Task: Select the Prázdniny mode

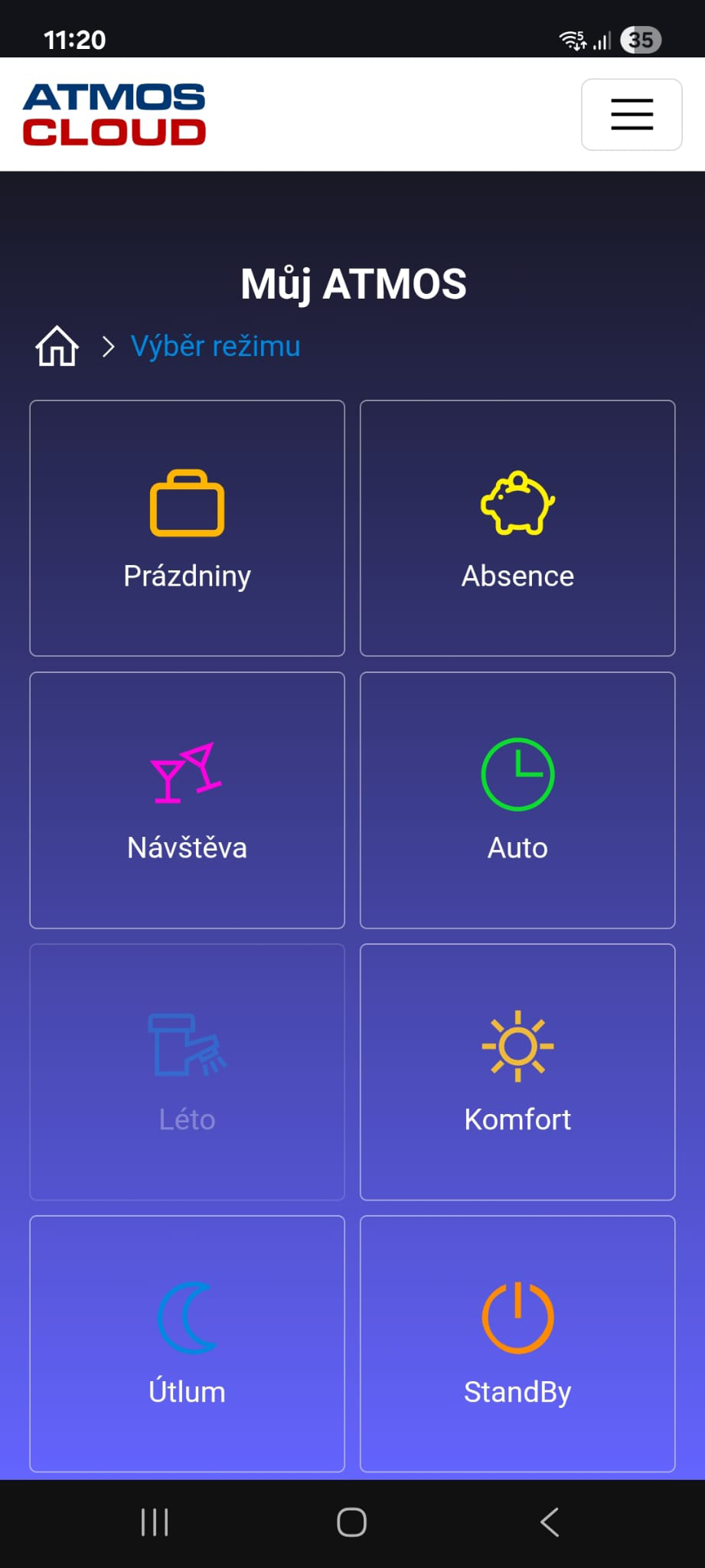Action: pos(187,528)
